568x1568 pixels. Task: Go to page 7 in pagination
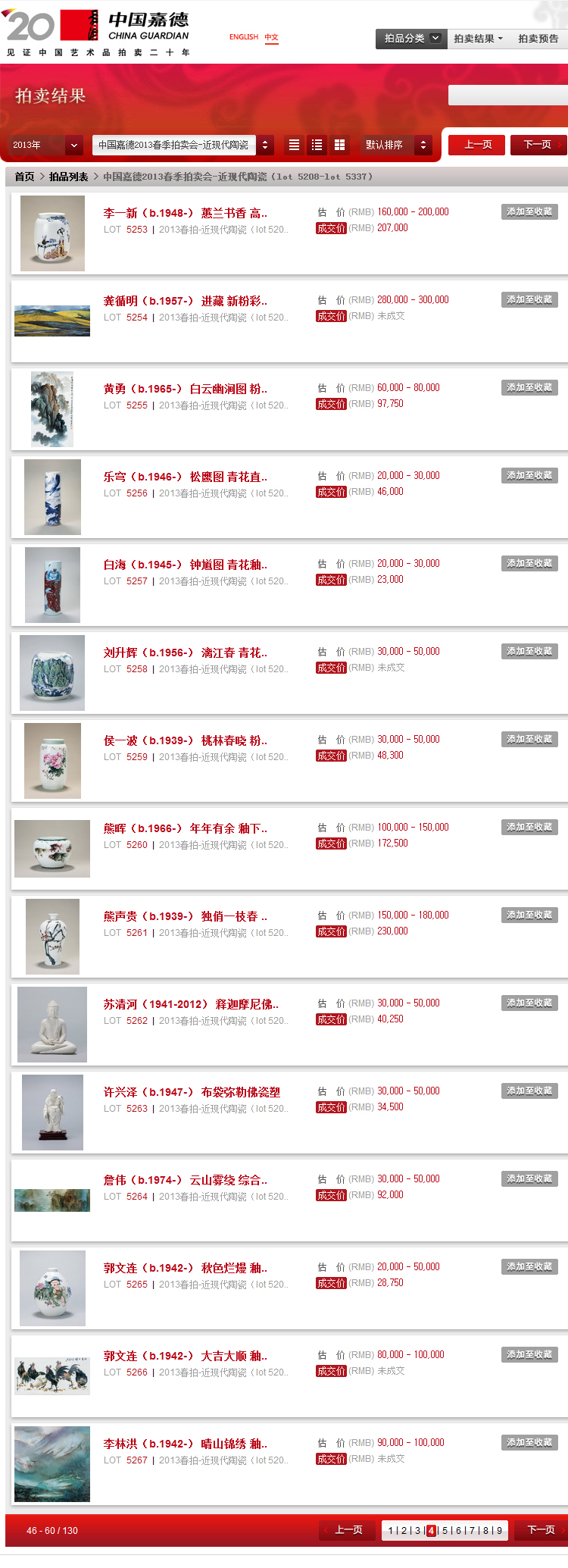(x=472, y=1529)
